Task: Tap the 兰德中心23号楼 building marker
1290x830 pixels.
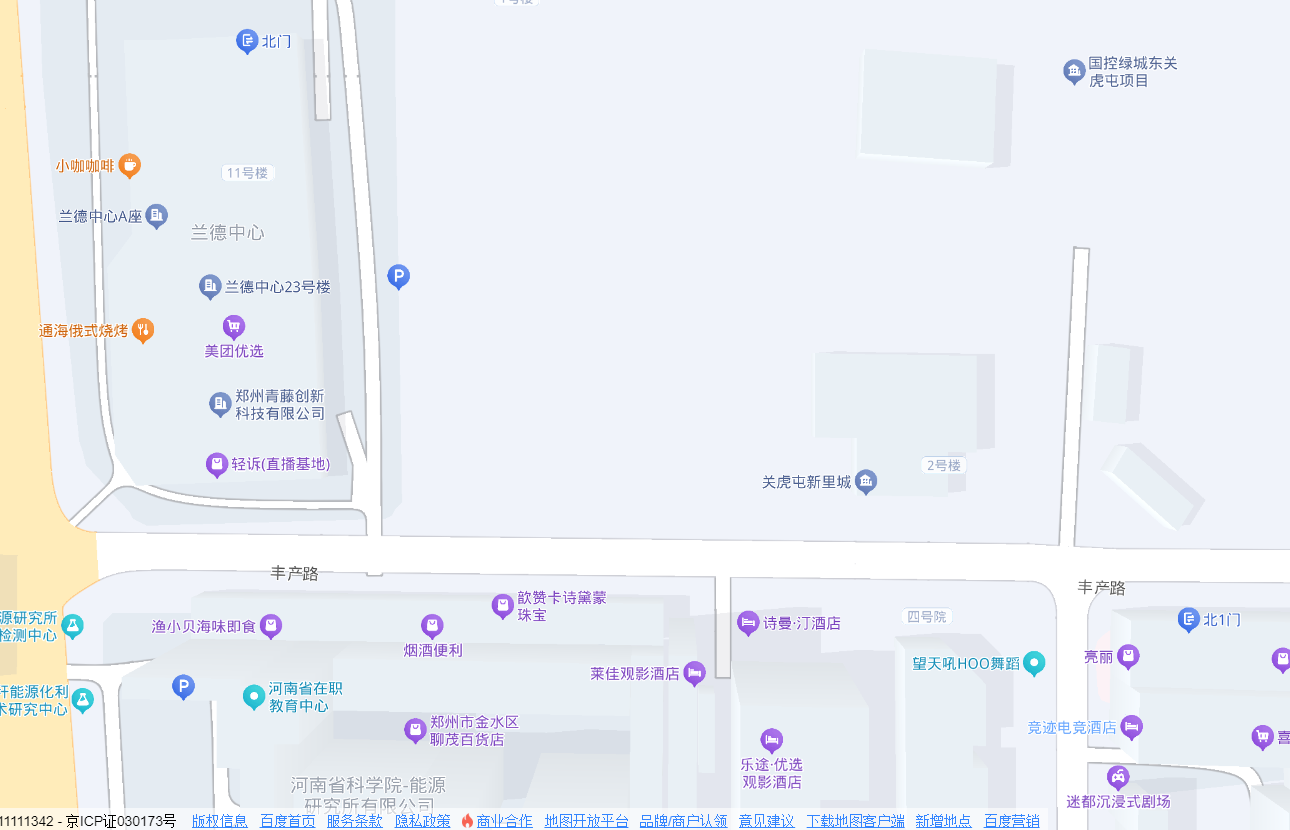Action: click(x=210, y=287)
